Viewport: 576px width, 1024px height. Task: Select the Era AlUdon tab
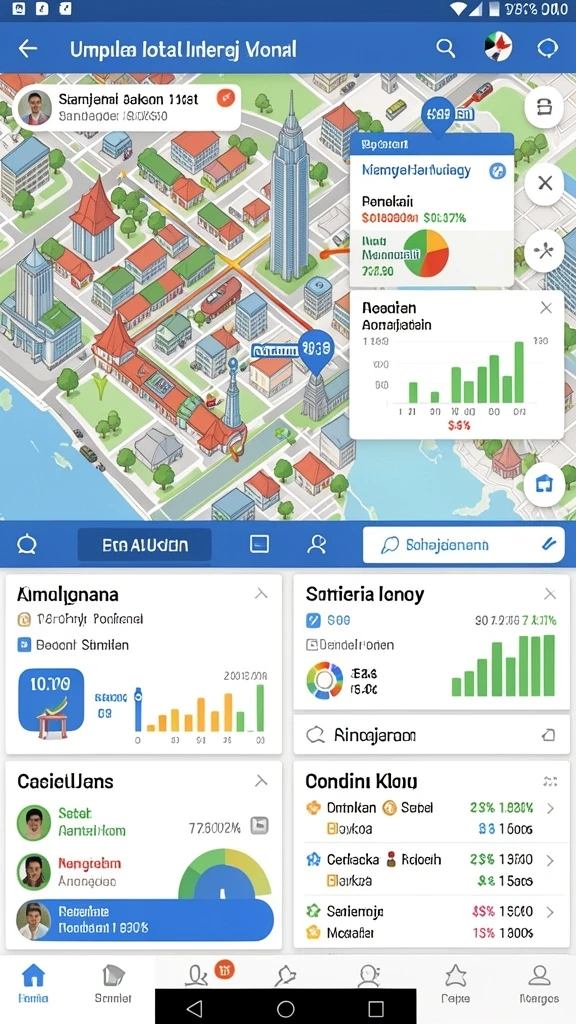click(144, 545)
